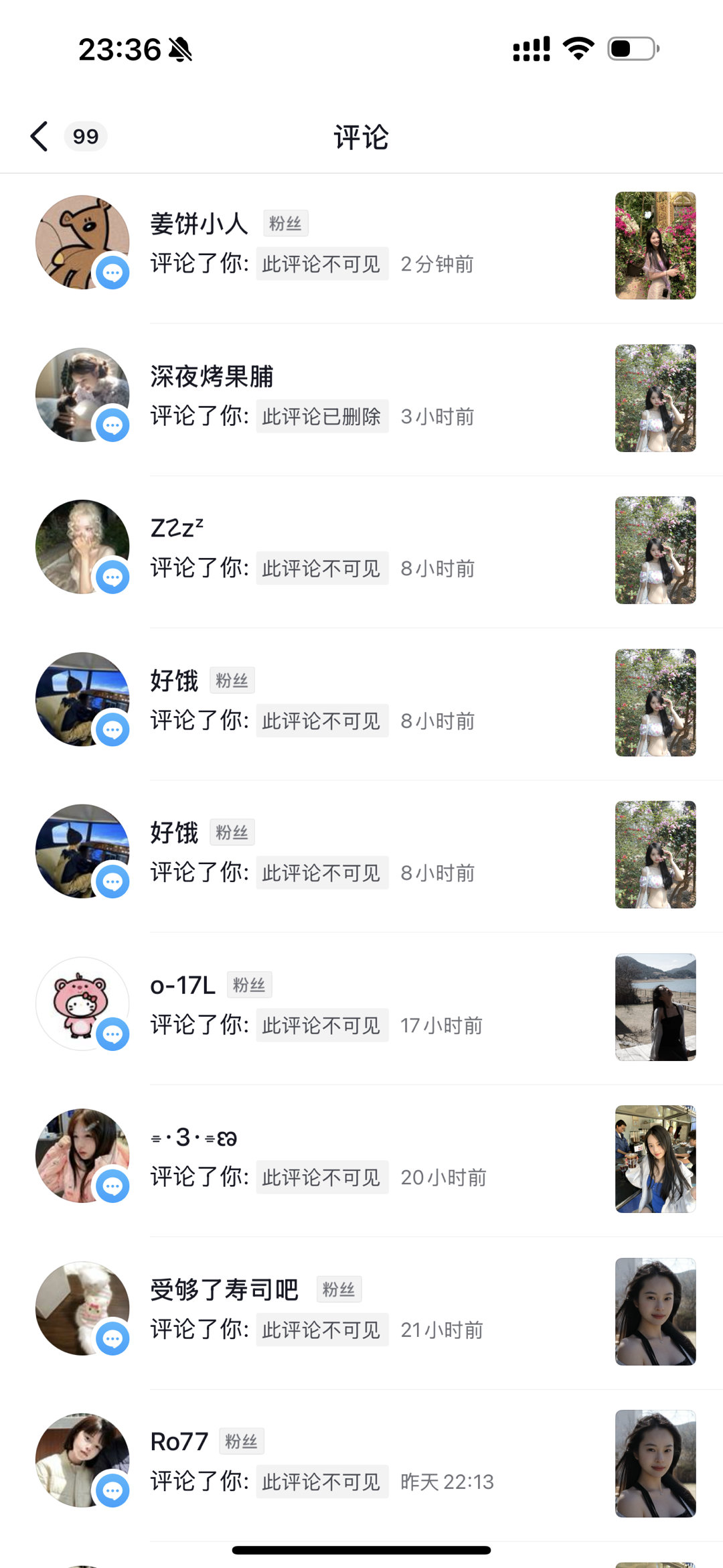Tap the reply icon on 好饿's avatar

(112, 728)
